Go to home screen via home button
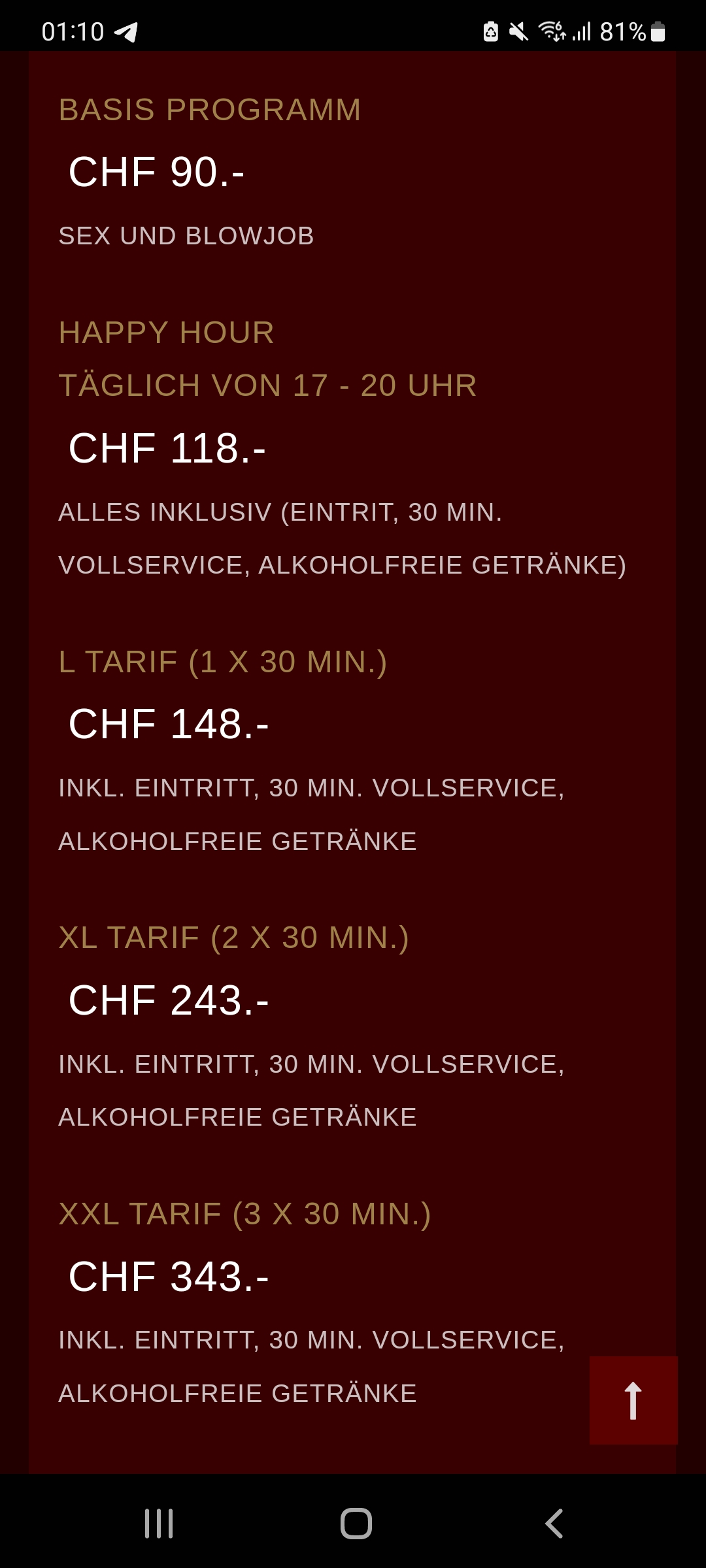The width and height of the screenshot is (706, 1568). (356, 1524)
